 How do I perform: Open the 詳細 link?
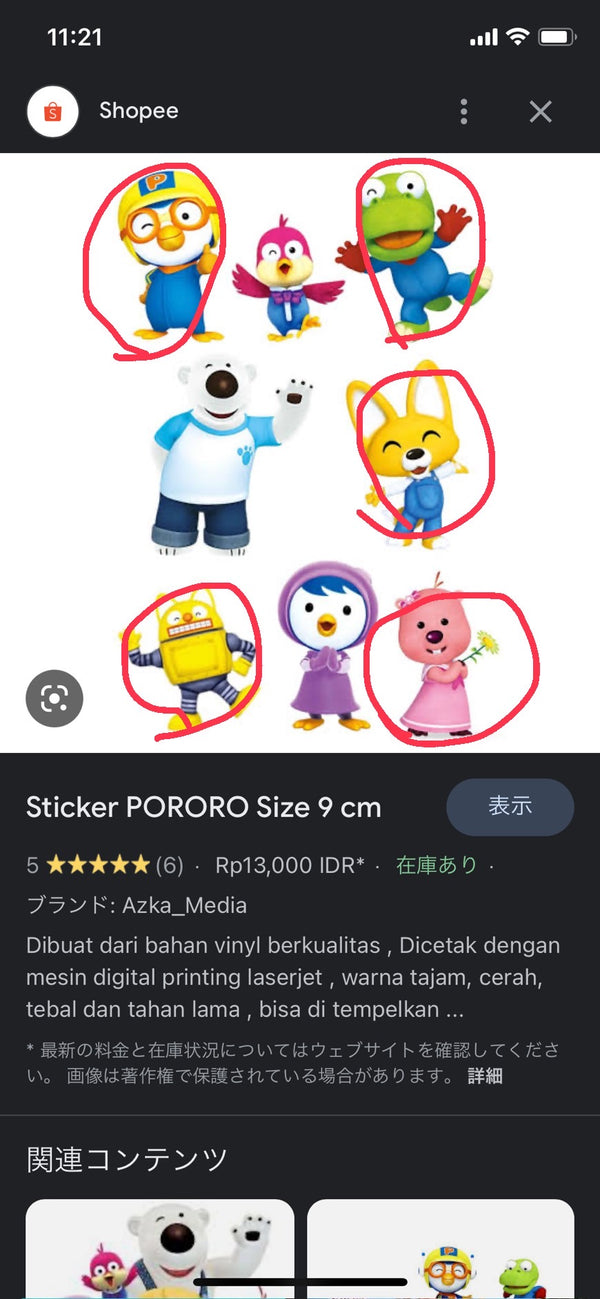click(485, 1076)
